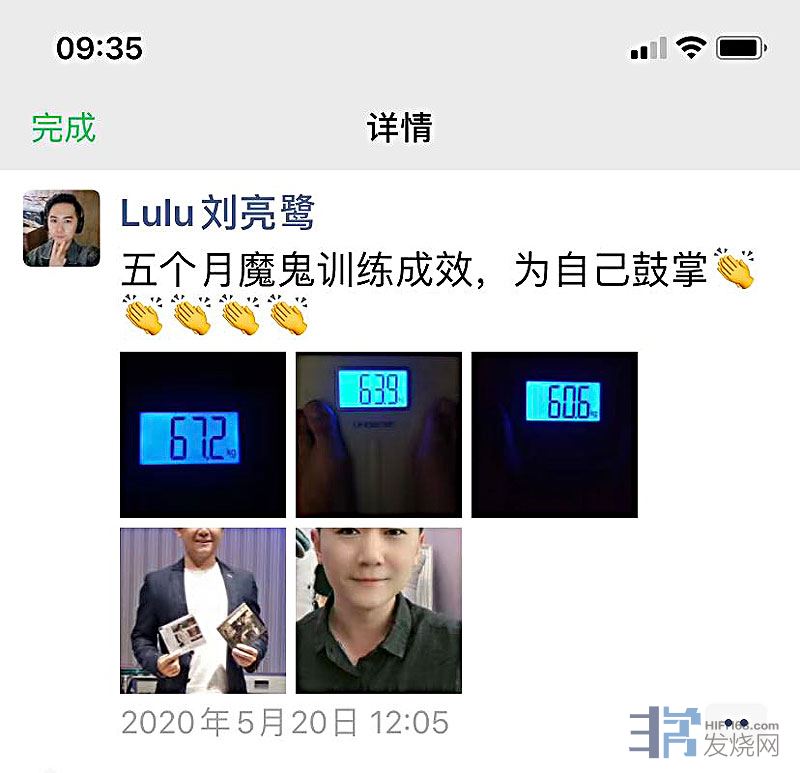This screenshot has width=800, height=773.
Task: Open Lulu 刘亮鹭's profile avatar
Action: tap(61, 228)
